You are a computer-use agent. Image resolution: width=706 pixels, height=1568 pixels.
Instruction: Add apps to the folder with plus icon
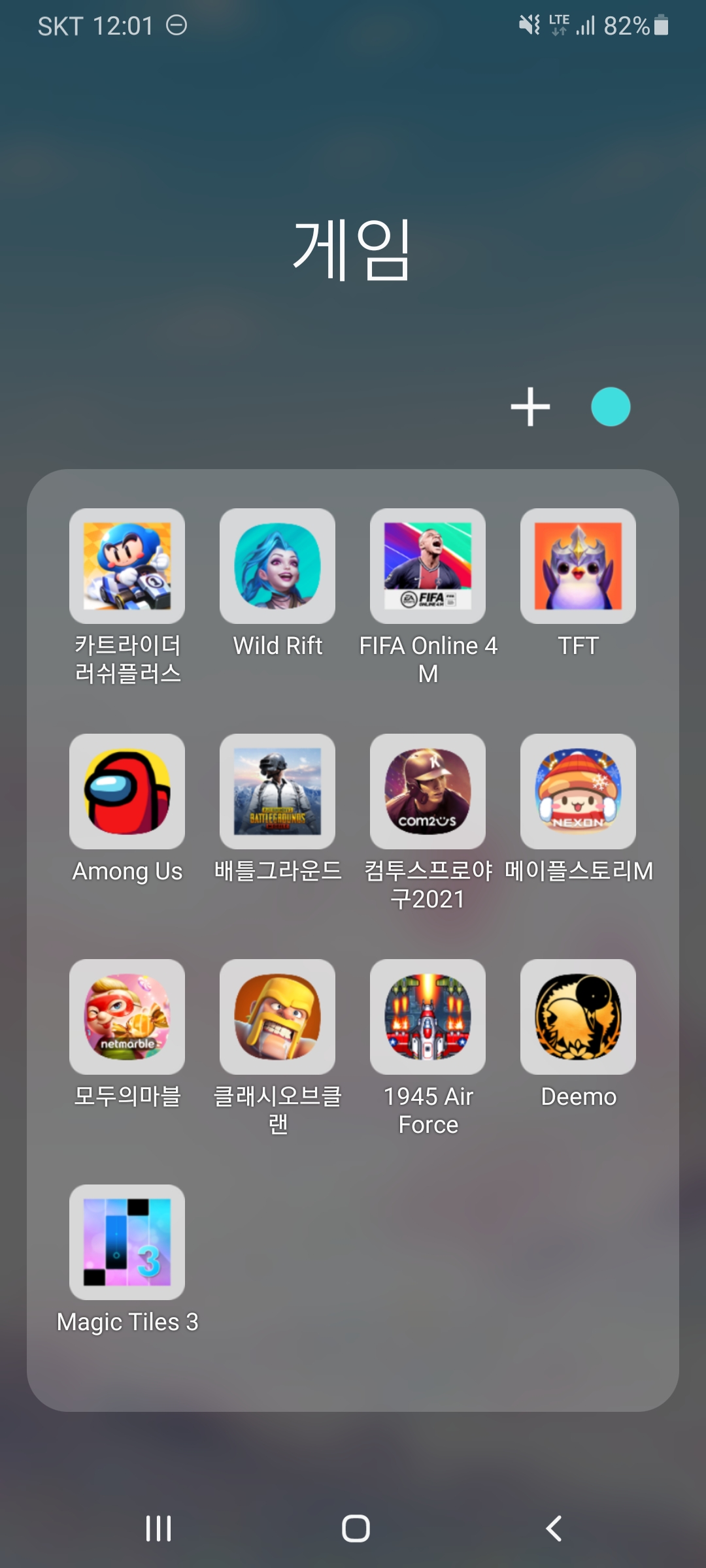click(x=530, y=406)
